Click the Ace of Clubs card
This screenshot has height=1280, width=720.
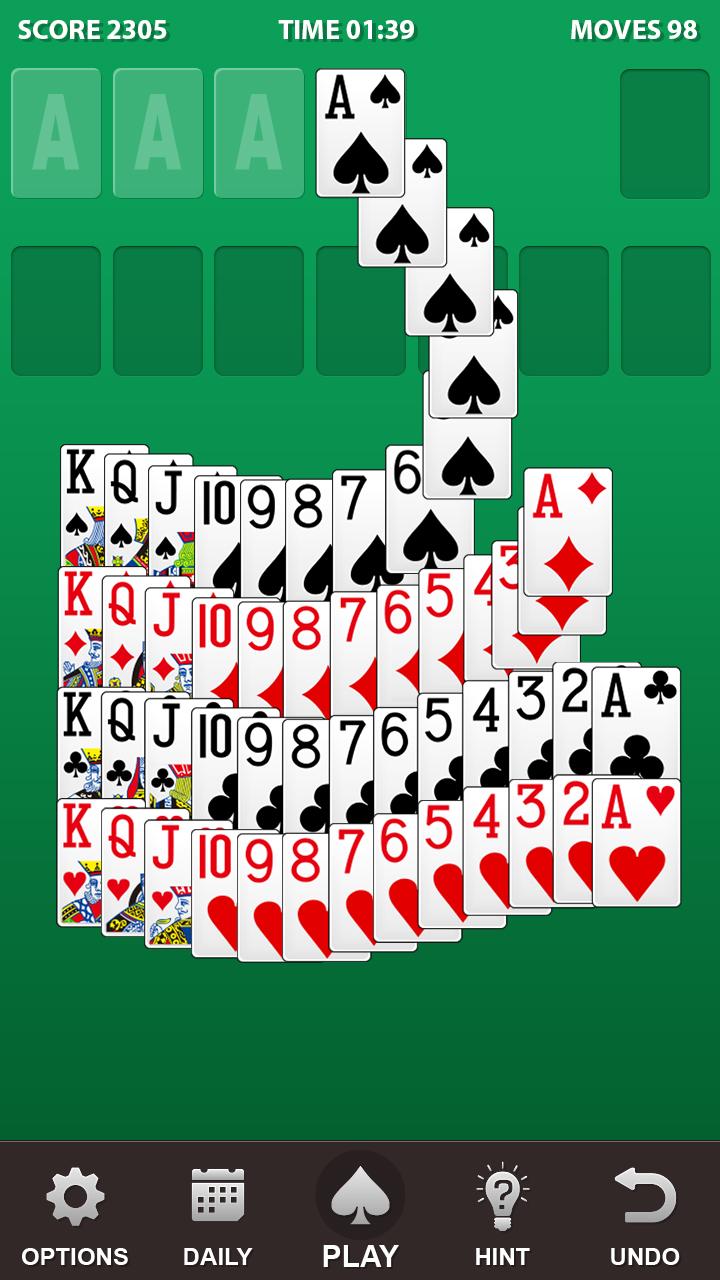(638, 720)
